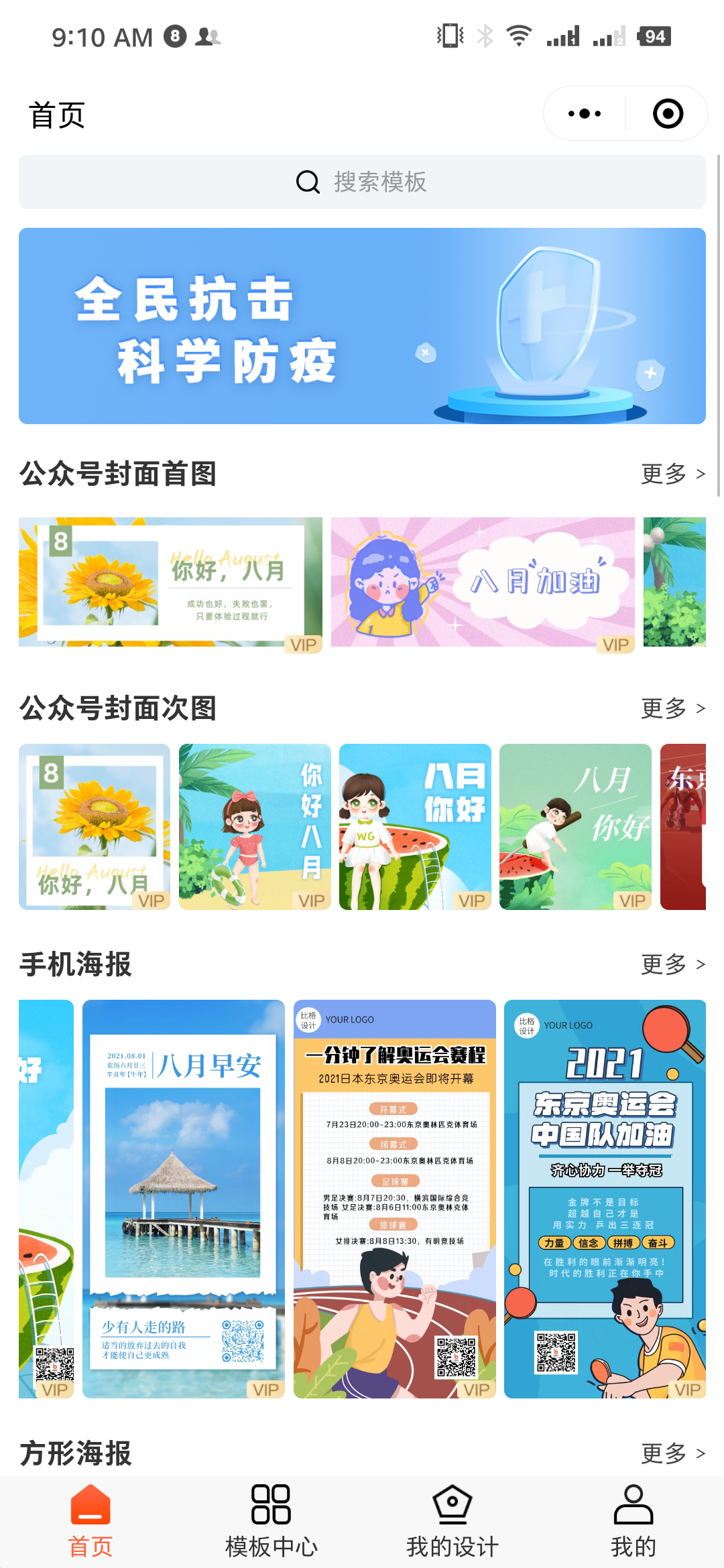
Task: Close the mini program via the circle icon
Action: tap(668, 114)
